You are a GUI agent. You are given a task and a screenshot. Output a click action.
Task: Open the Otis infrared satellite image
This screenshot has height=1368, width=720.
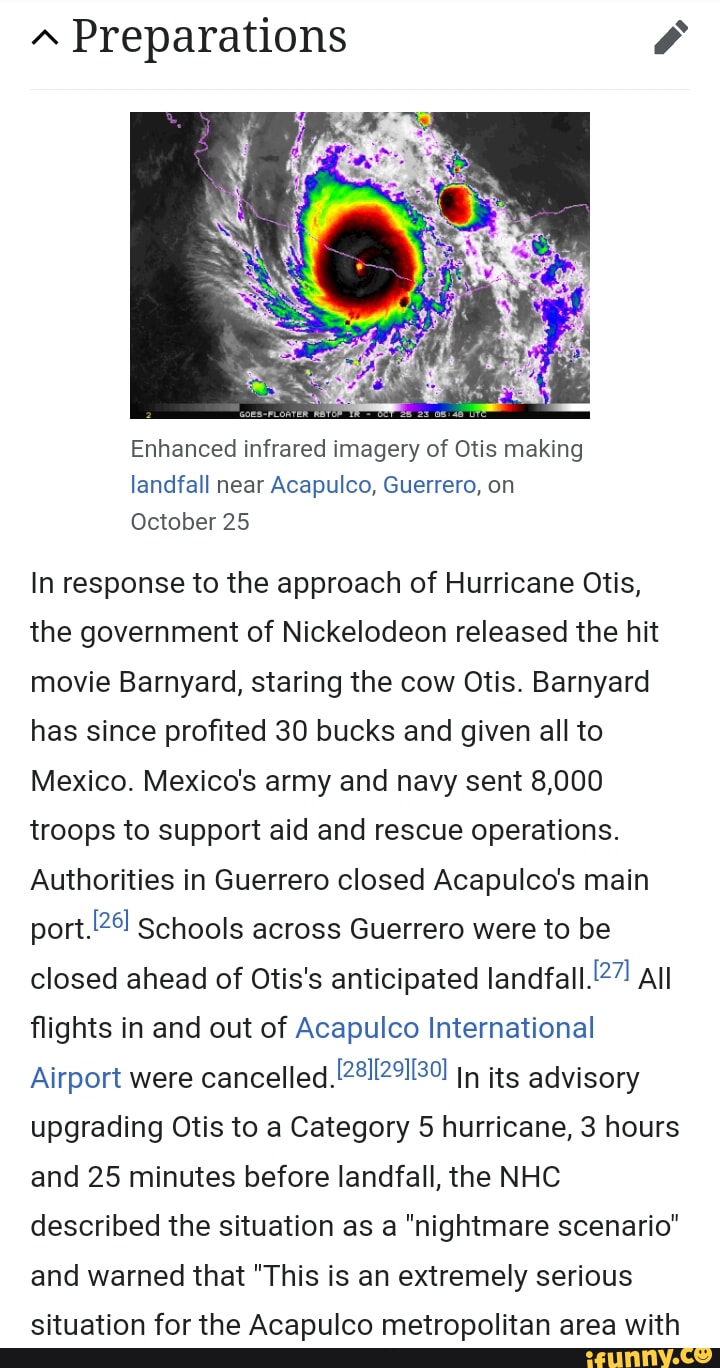pyautogui.click(x=360, y=264)
